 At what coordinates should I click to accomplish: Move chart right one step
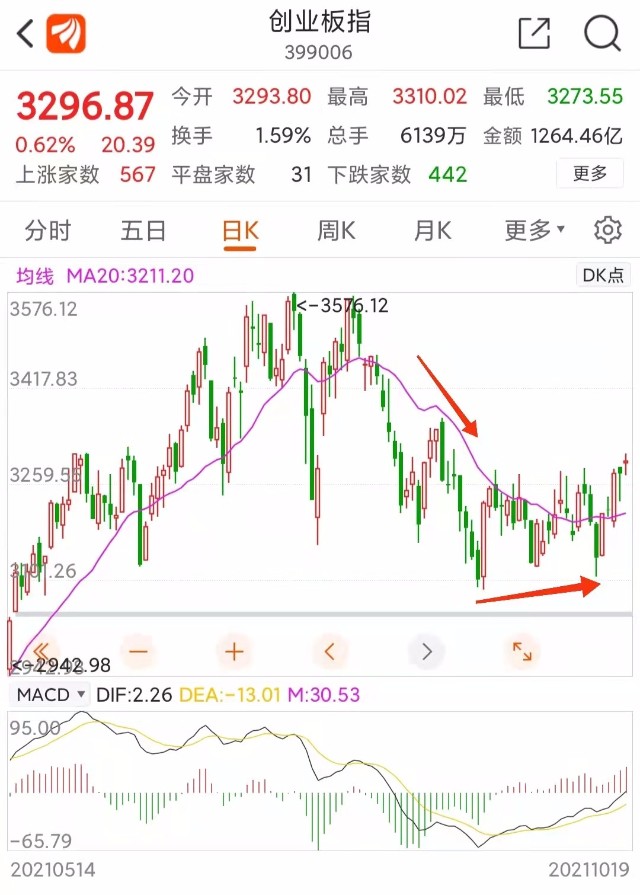pyautogui.click(x=426, y=652)
